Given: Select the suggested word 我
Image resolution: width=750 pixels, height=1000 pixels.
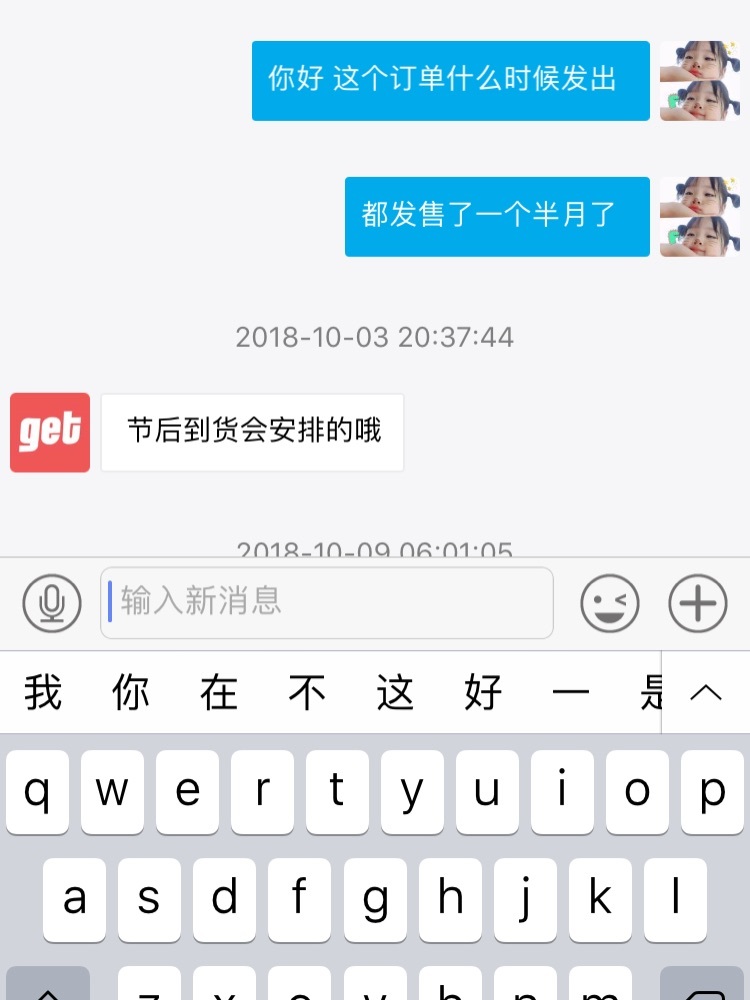Looking at the screenshot, I should [43, 692].
